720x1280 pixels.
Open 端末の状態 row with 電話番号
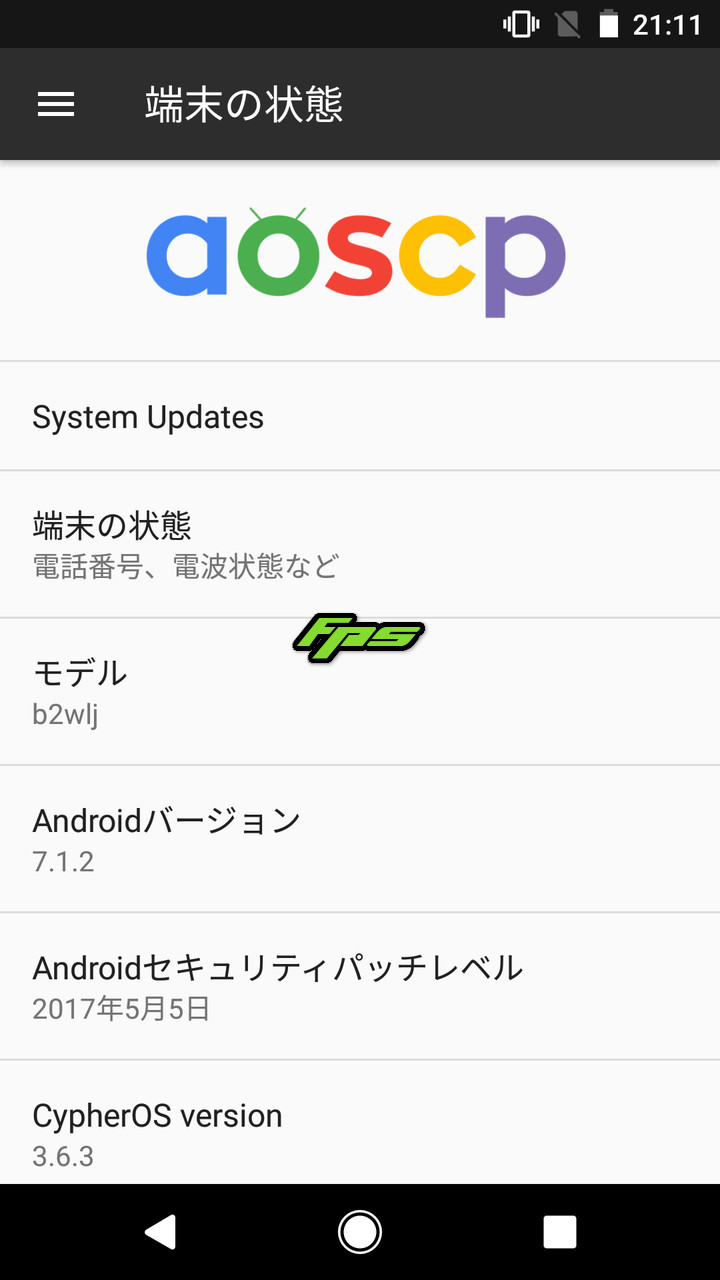pos(360,544)
